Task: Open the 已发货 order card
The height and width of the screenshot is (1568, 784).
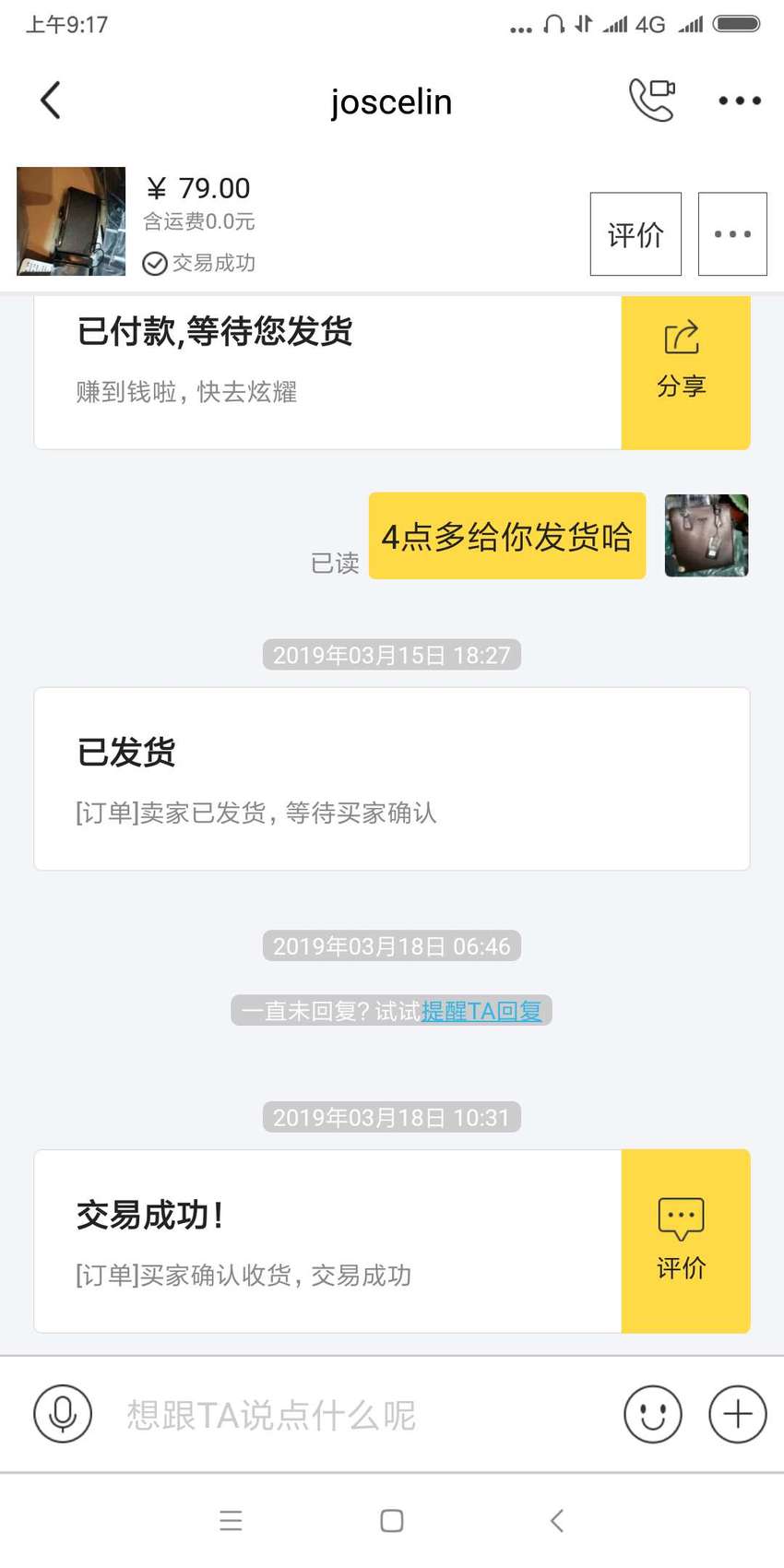Action: pos(392,779)
